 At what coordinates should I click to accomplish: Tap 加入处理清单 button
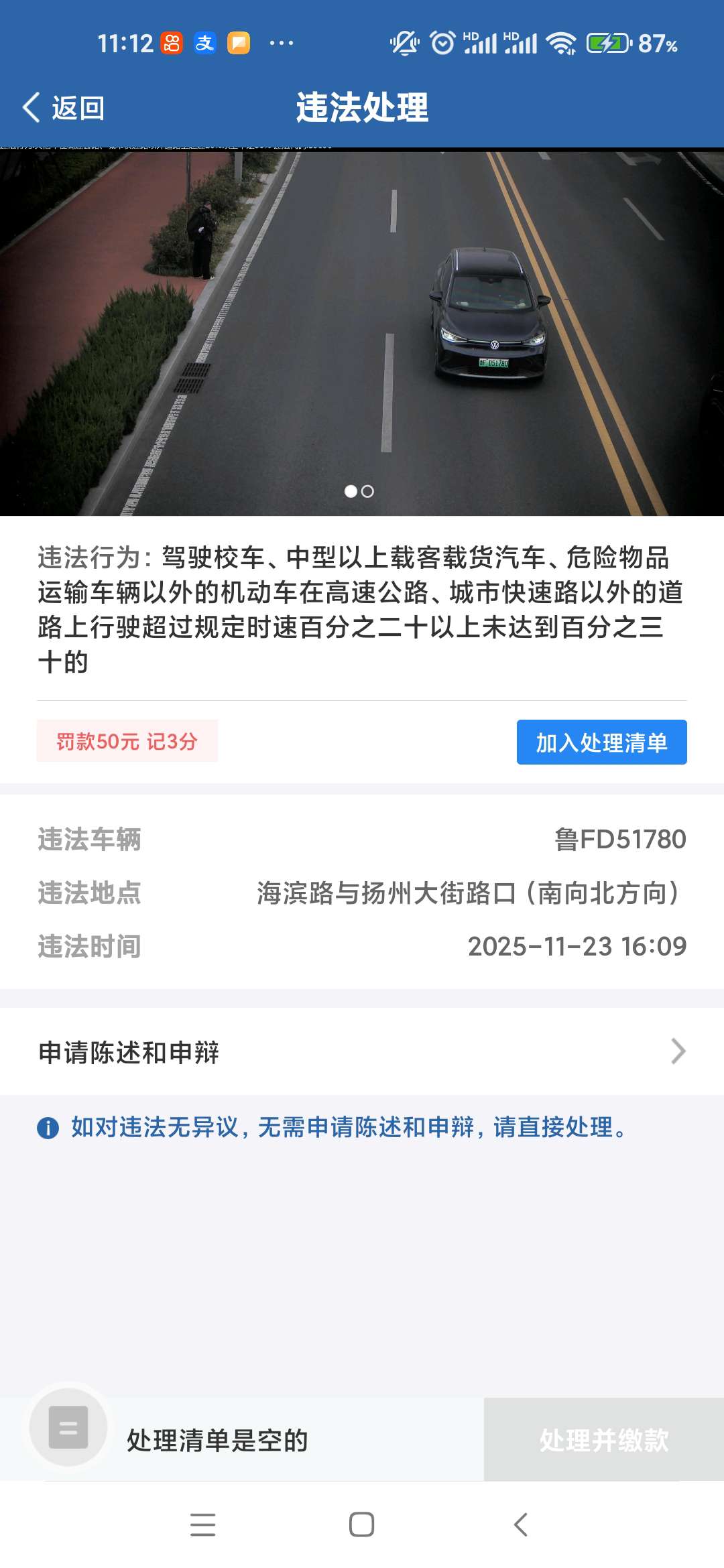click(601, 742)
